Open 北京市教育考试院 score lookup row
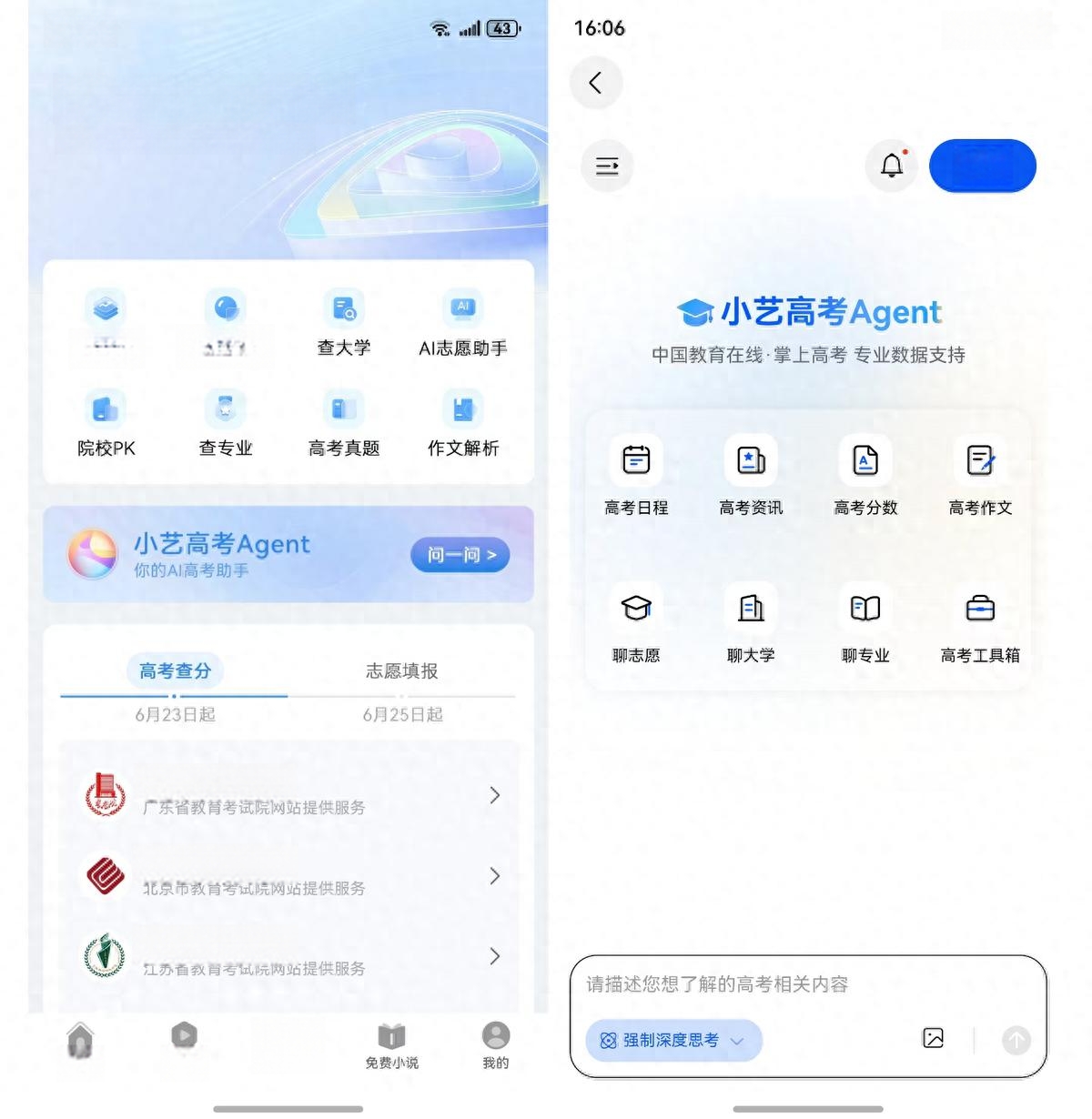 pyautogui.click(x=288, y=878)
